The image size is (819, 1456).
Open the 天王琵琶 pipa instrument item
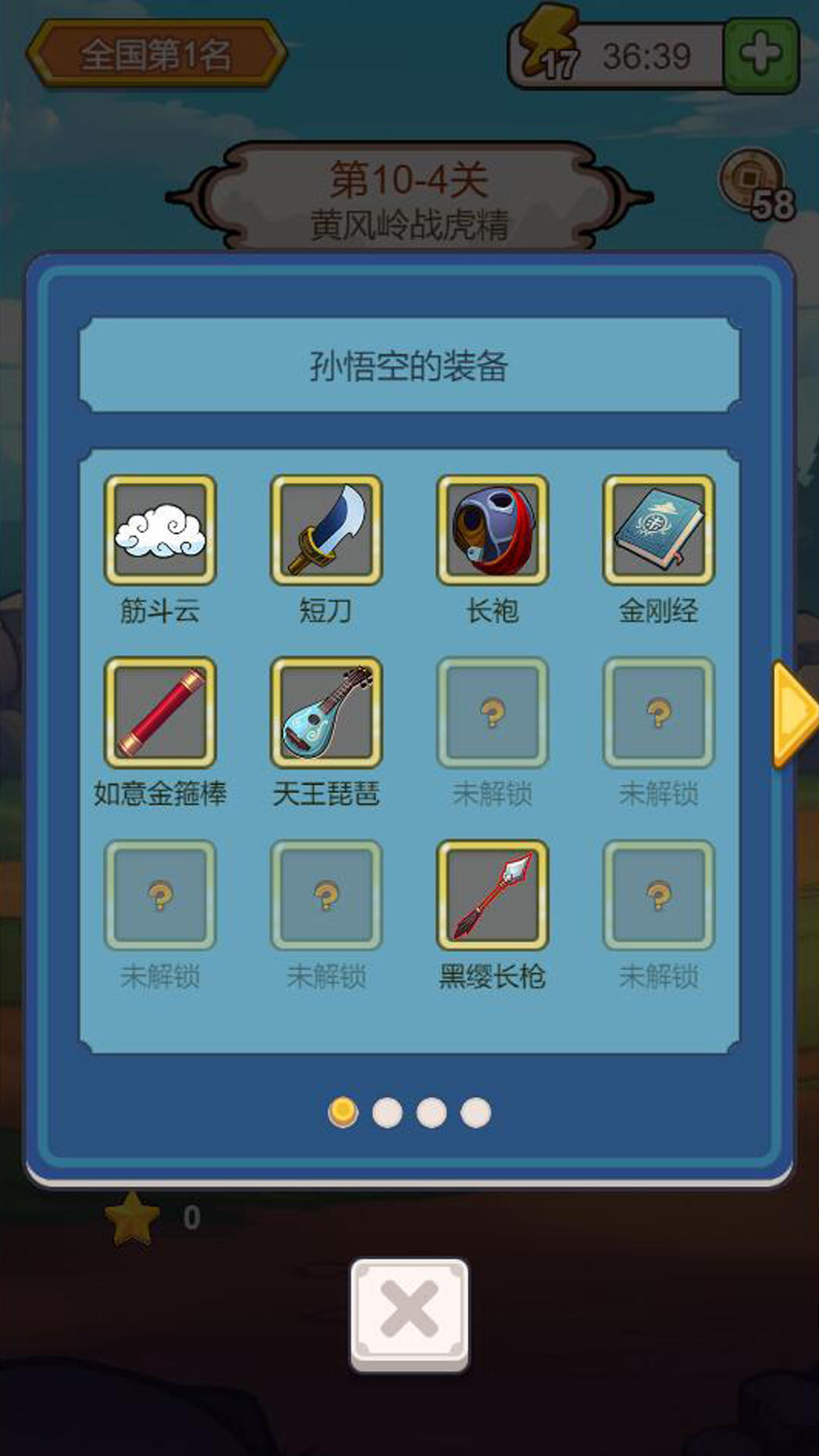[x=325, y=711]
